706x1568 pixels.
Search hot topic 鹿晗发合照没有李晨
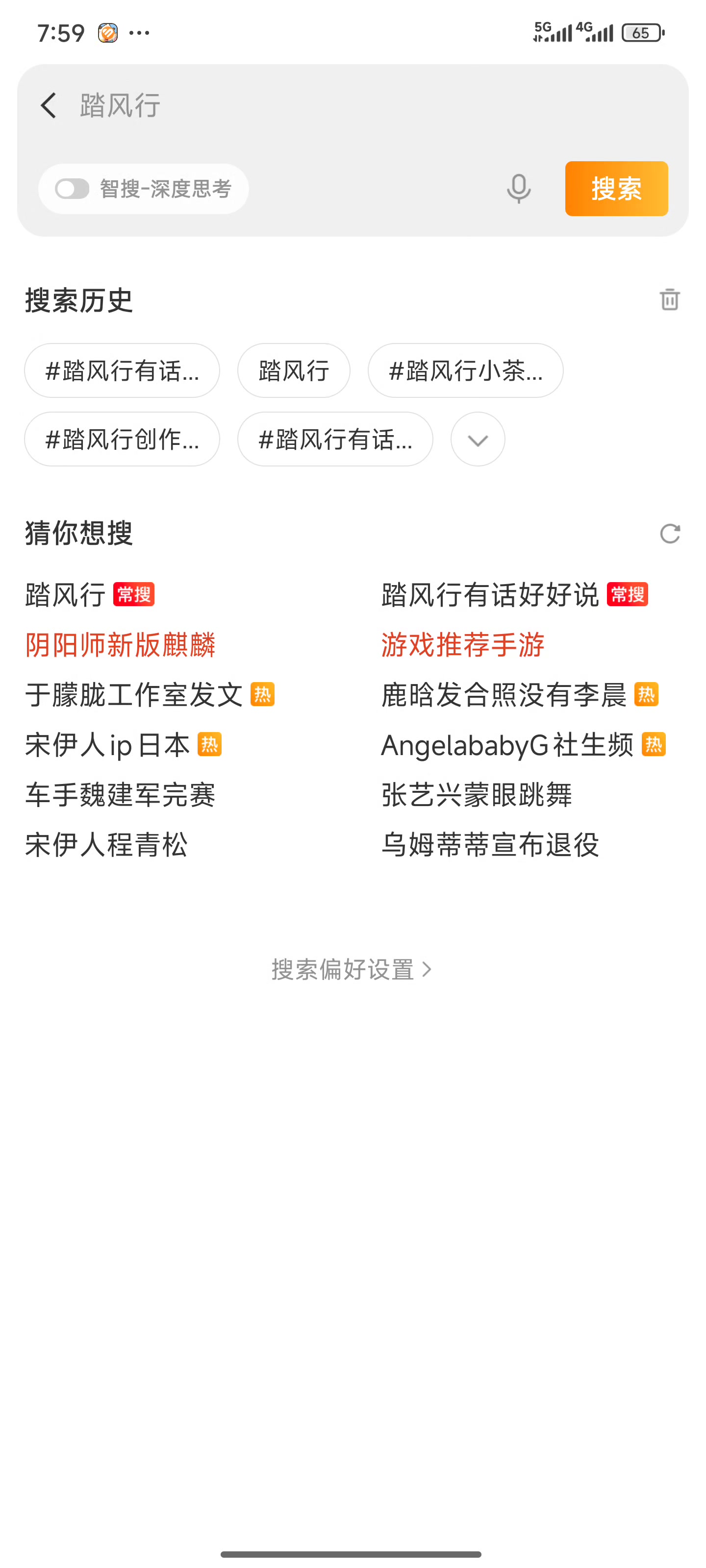point(504,694)
